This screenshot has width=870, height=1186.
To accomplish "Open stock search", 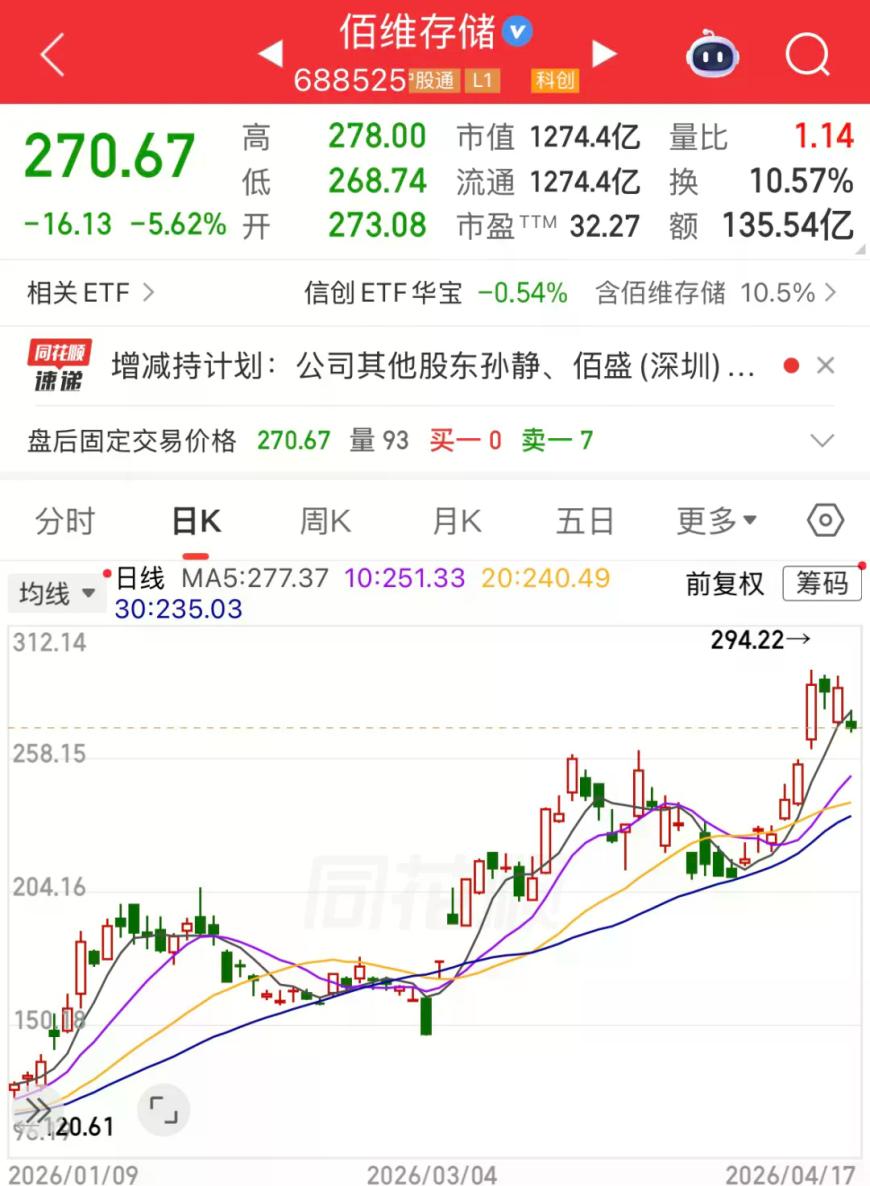I will point(806,55).
